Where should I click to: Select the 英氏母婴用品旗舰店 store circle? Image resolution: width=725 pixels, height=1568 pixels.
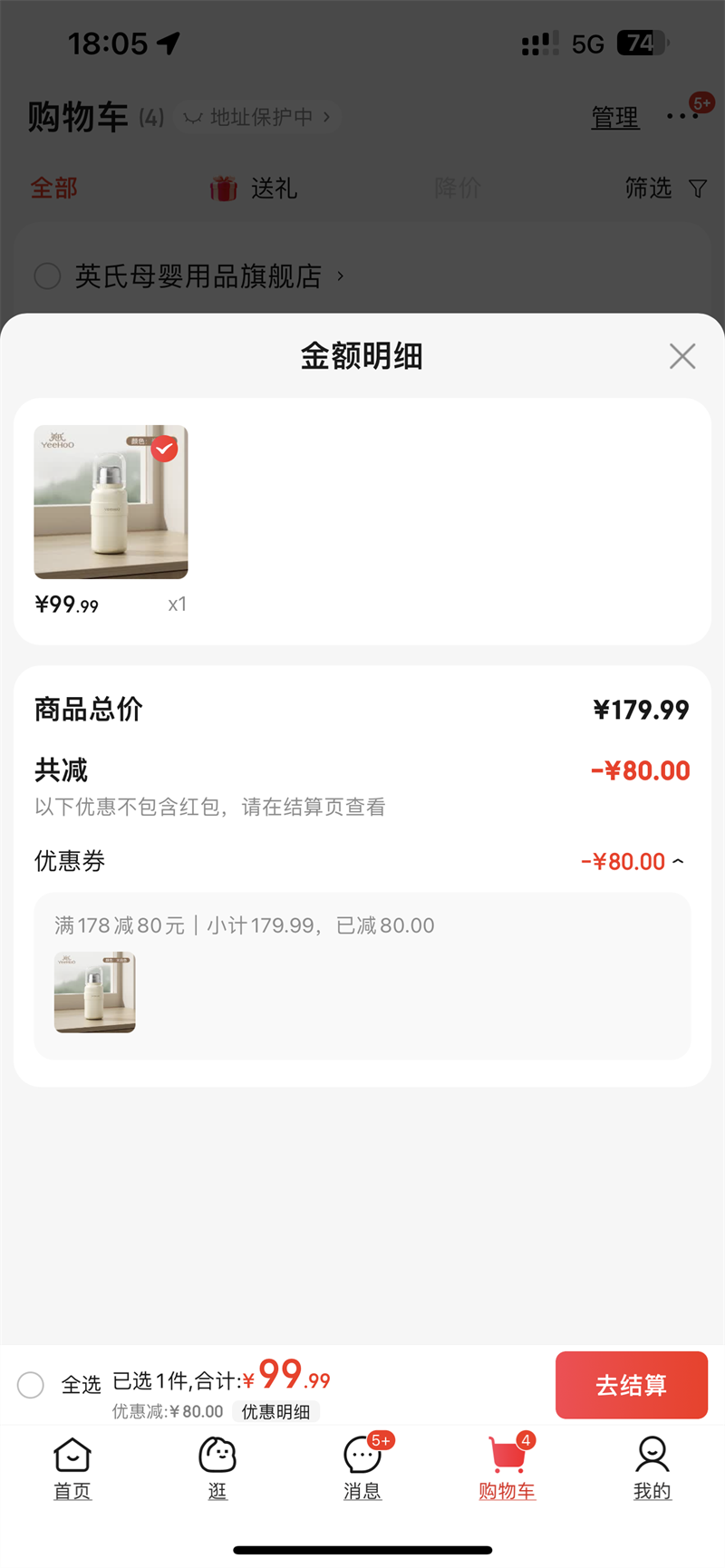tap(47, 276)
